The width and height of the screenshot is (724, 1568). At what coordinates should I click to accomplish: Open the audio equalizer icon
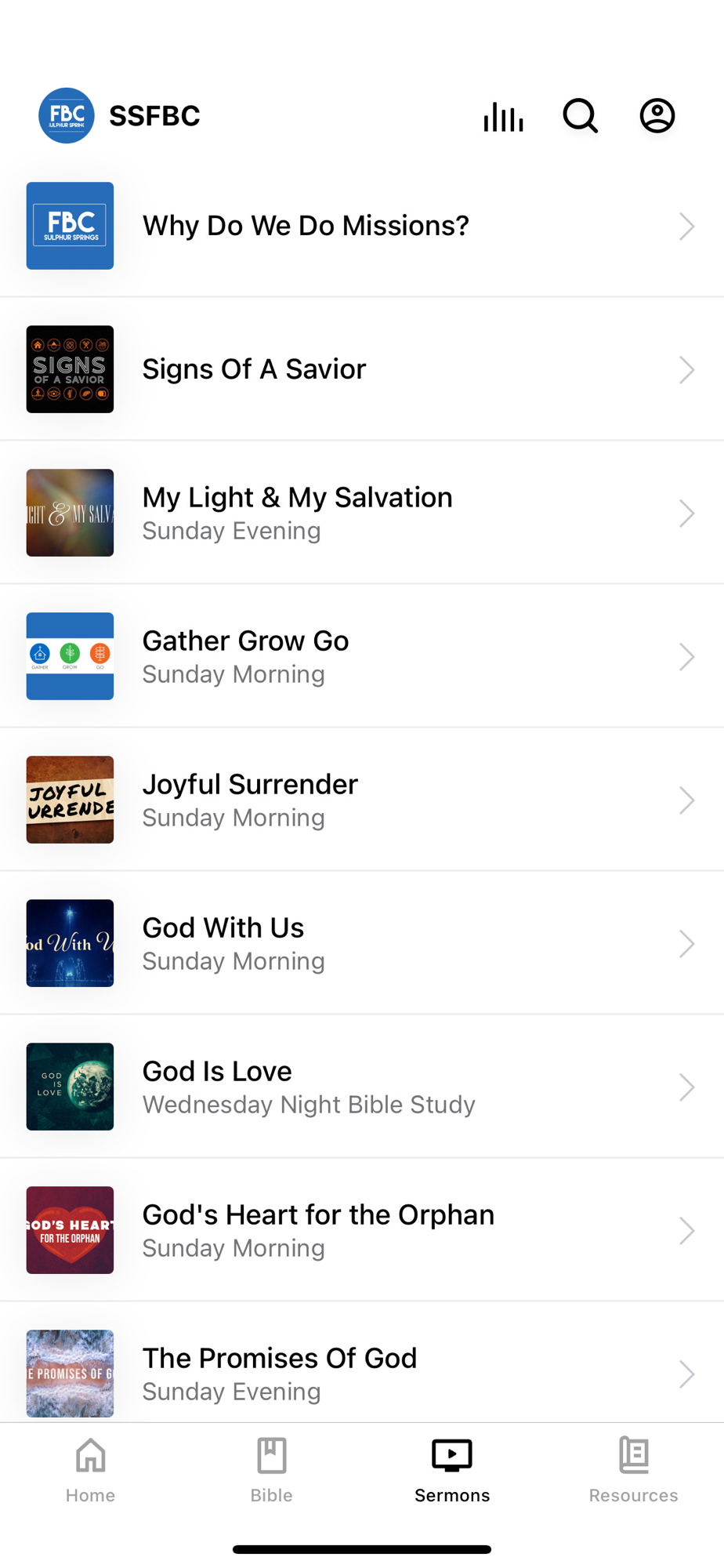(503, 116)
